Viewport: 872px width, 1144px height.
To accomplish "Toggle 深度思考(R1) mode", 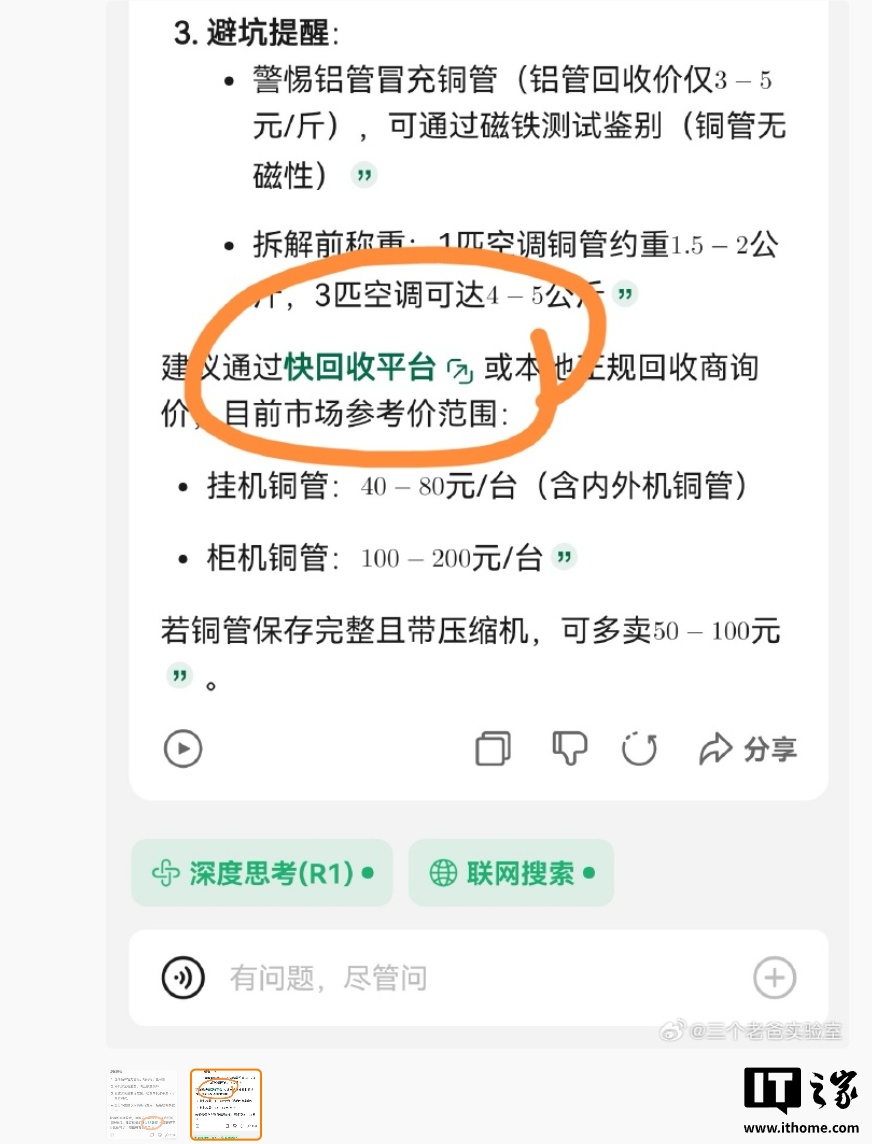I will click(x=262, y=873).
